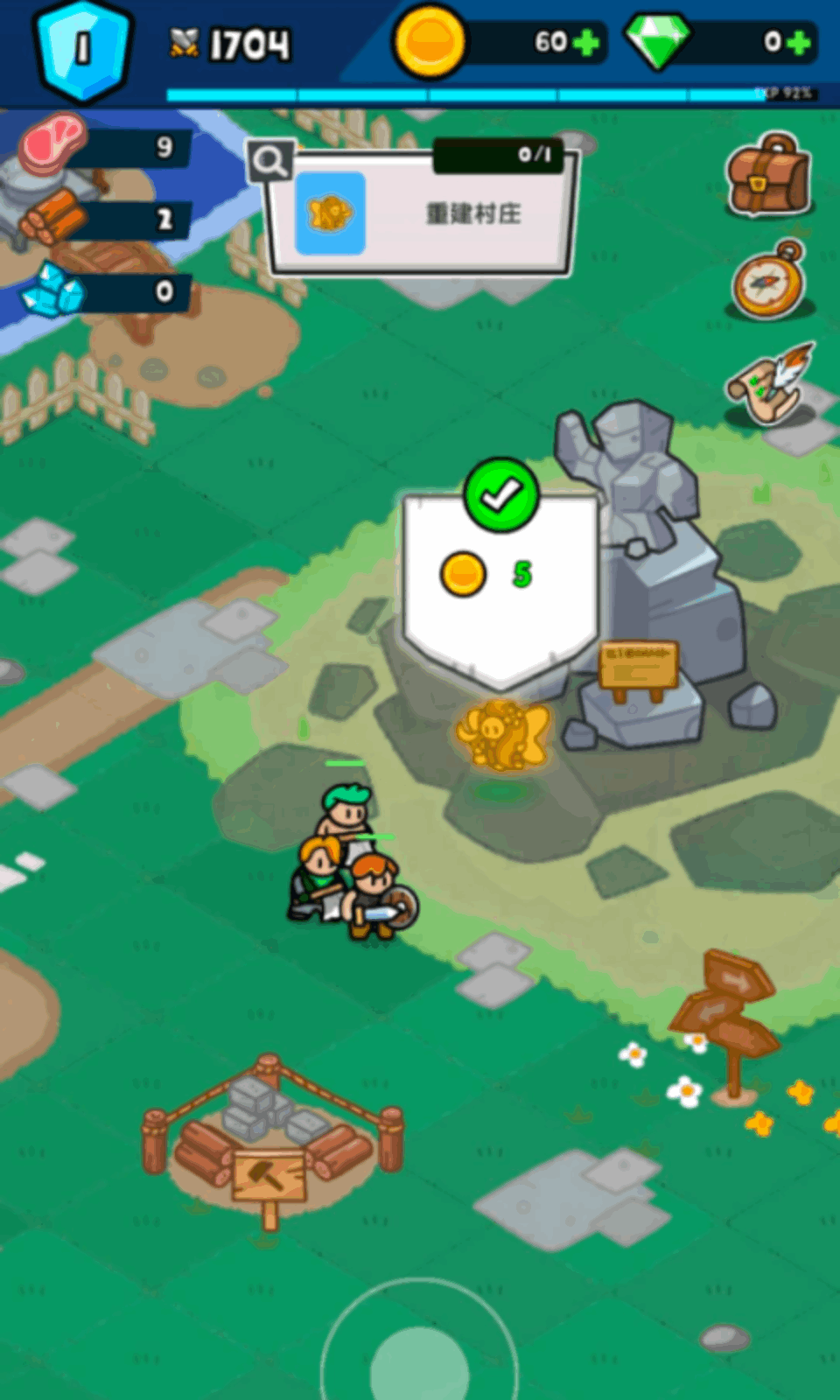Tap the magnifier on quest panel
This screenshot has height=1400, width=840.
coord(269,161)
